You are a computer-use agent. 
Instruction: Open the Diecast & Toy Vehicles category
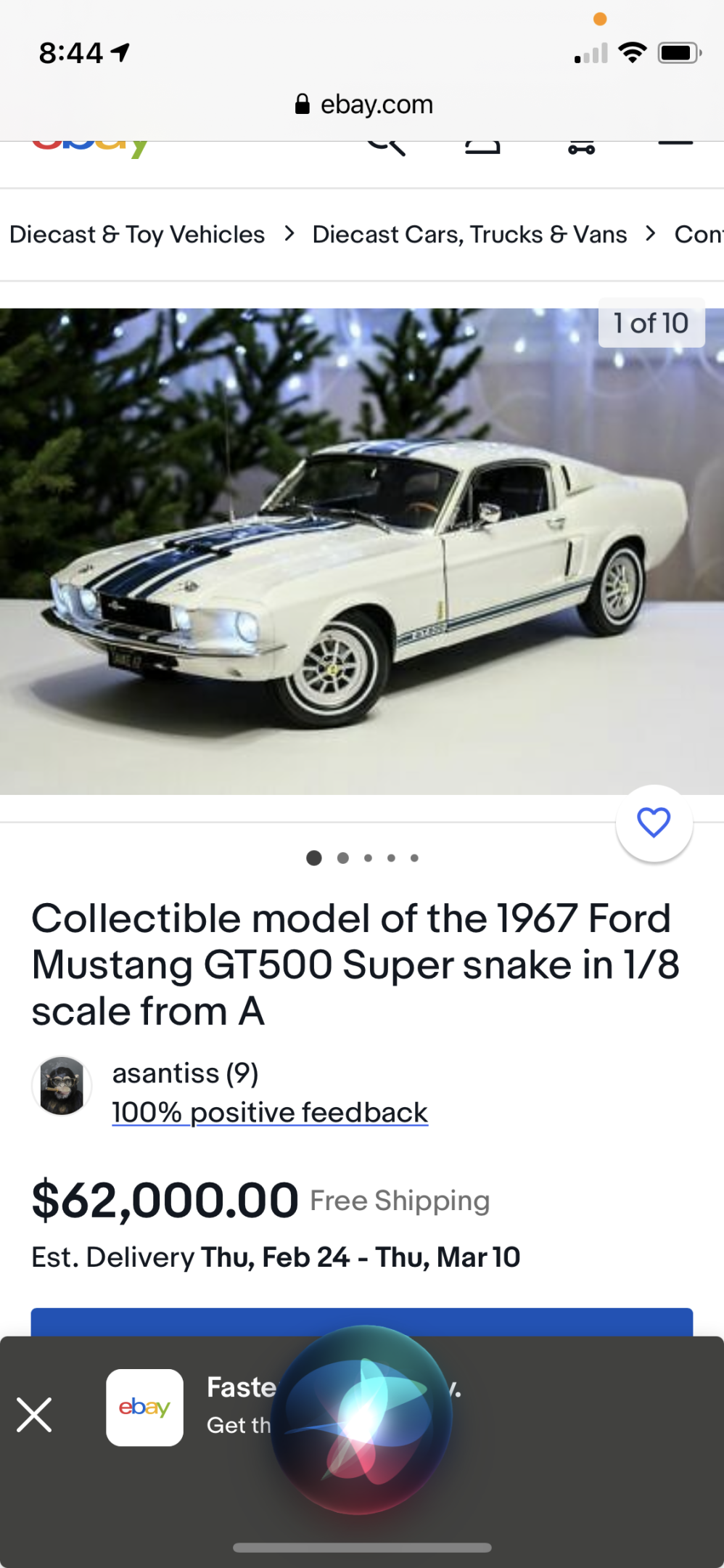click(137, 234)
